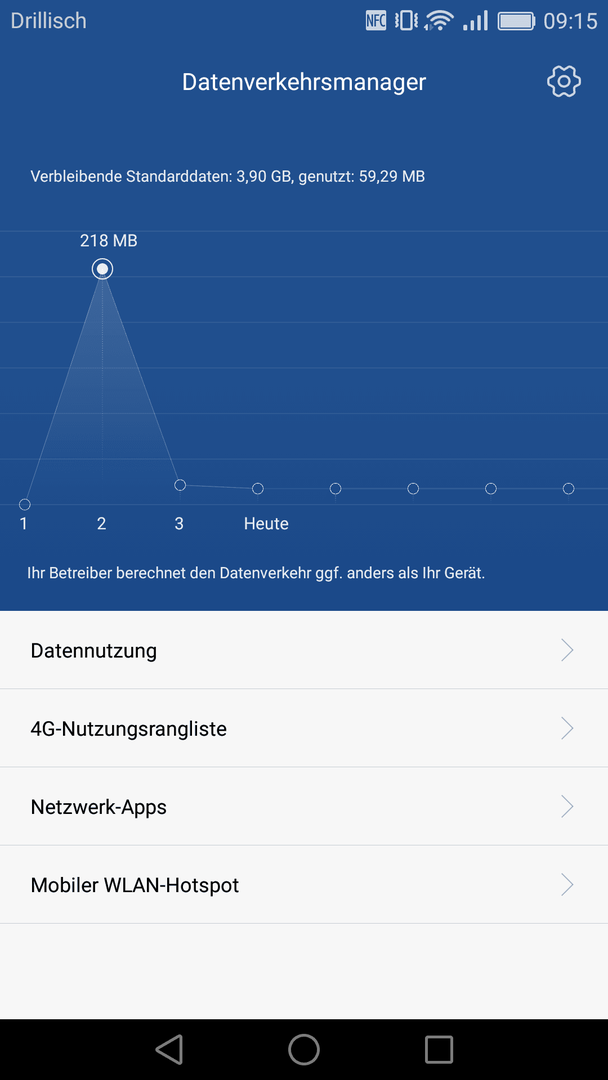Go to the home screen
The width and height of the screenshot is (608, 1080).
click(x=304, y=1049)
